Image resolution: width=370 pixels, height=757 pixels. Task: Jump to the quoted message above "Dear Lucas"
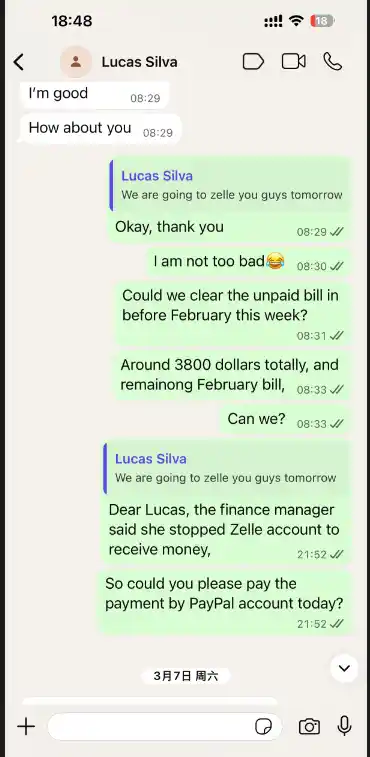(226, 468)
